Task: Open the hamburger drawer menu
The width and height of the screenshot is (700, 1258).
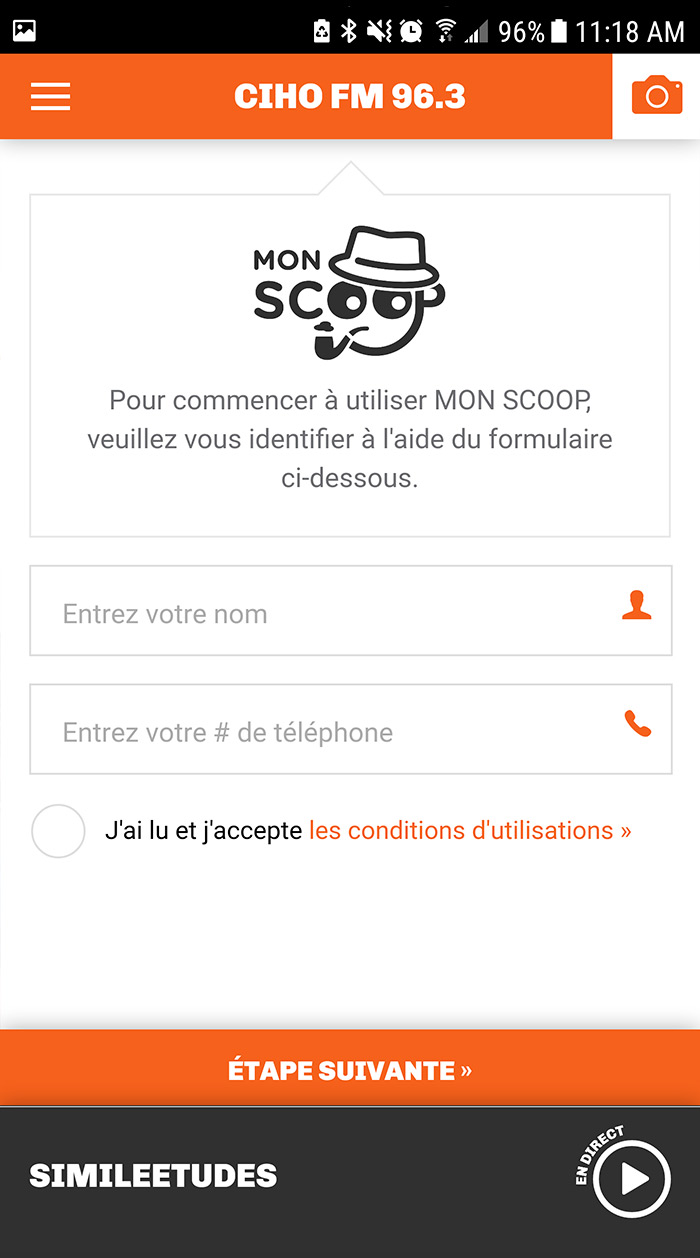Action: coord(50,97)
